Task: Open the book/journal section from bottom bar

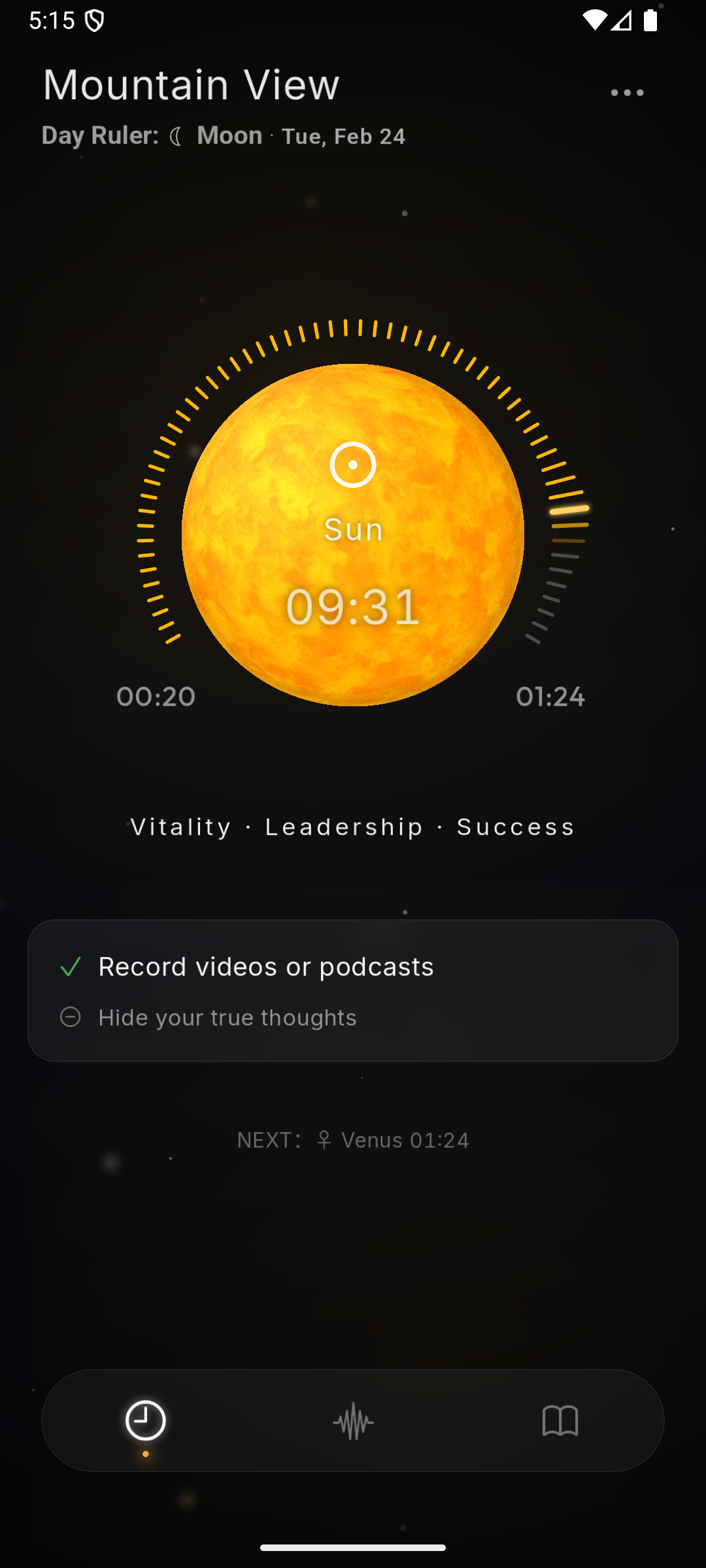Action: click(x=561, y=1420)
